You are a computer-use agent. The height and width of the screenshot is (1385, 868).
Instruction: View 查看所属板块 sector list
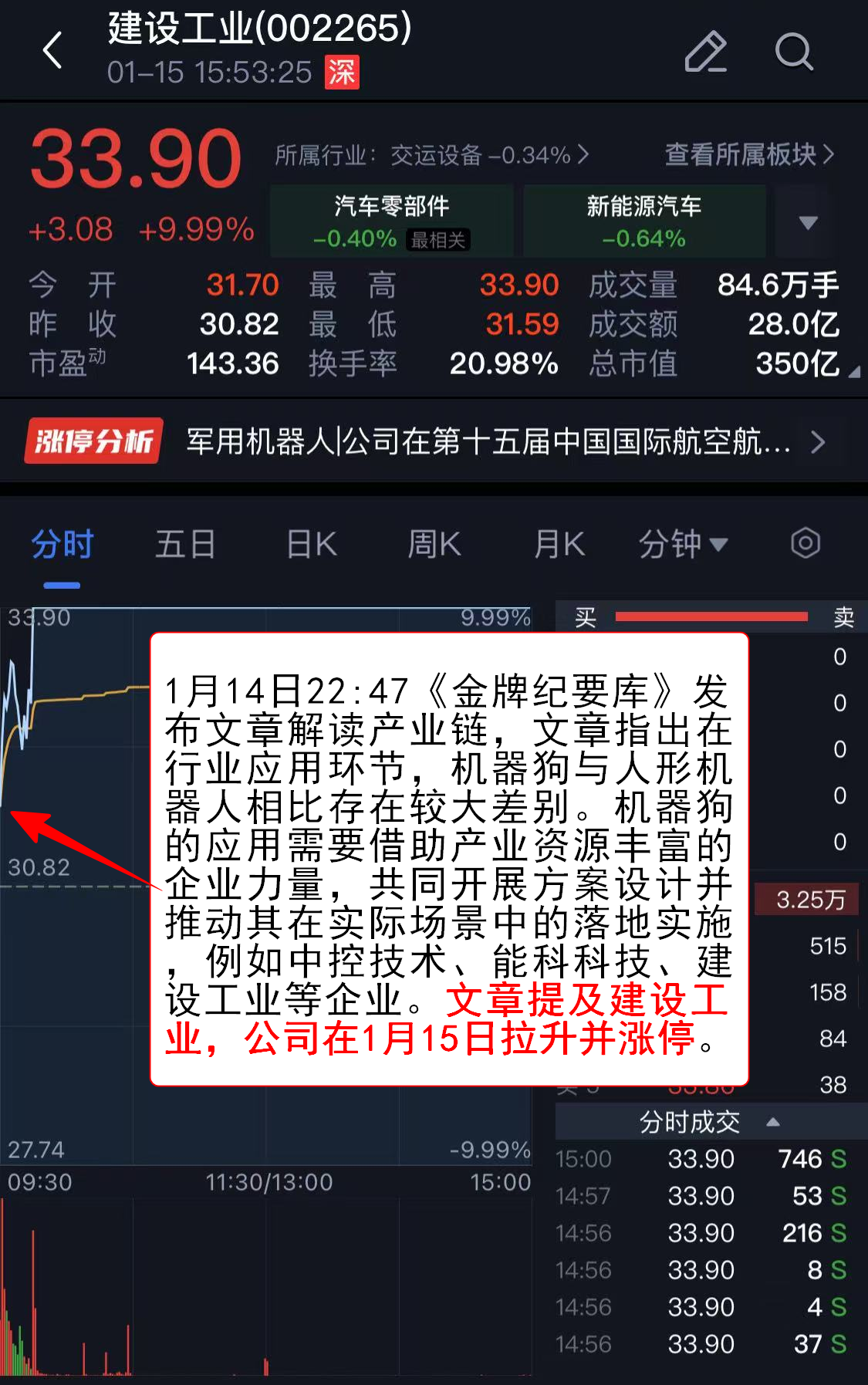(748, 154)
